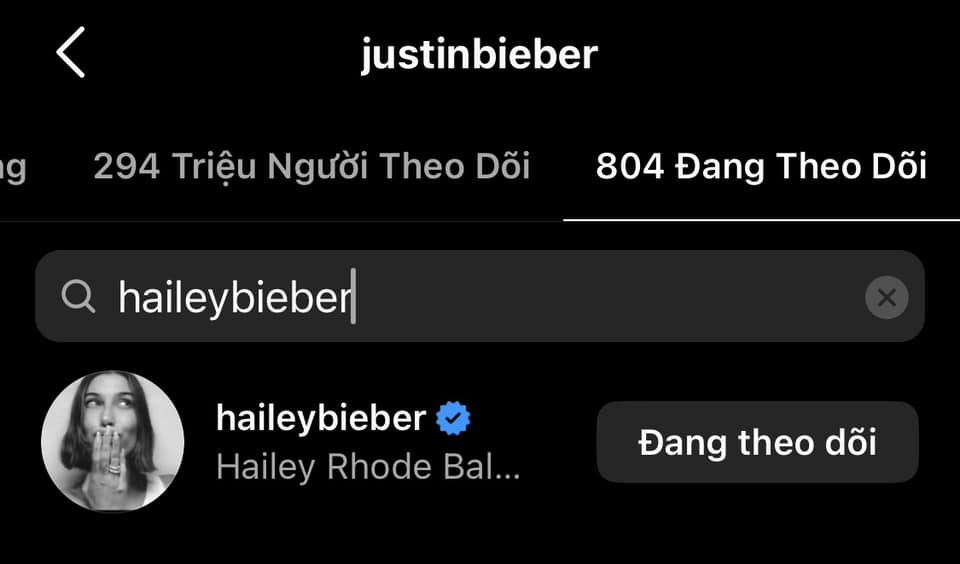Select the 804 Đang Theo Dõi tab
Image resolution: width=960 pixels, height=564 pixels.
(760, 166)
